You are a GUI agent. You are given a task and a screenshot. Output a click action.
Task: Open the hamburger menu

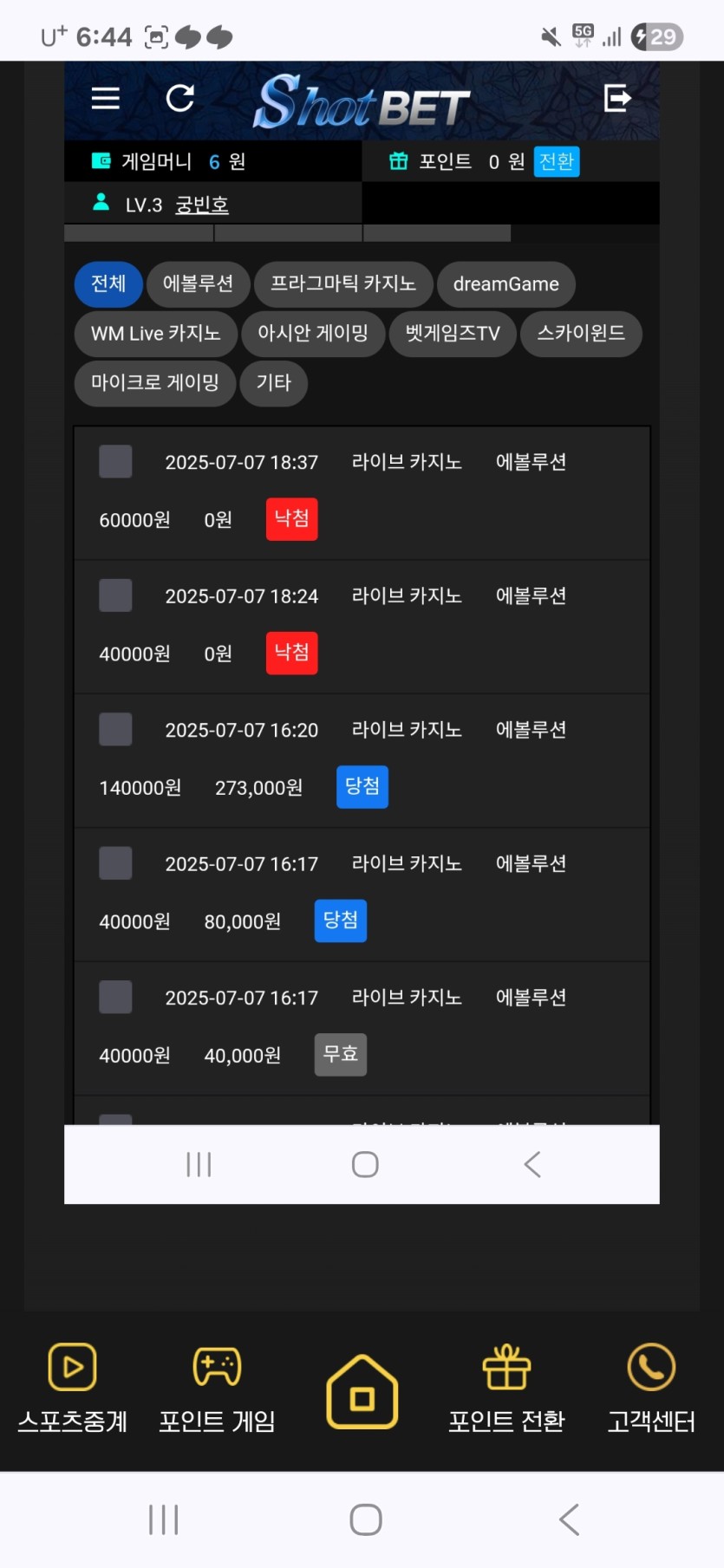tap(105, 99)
